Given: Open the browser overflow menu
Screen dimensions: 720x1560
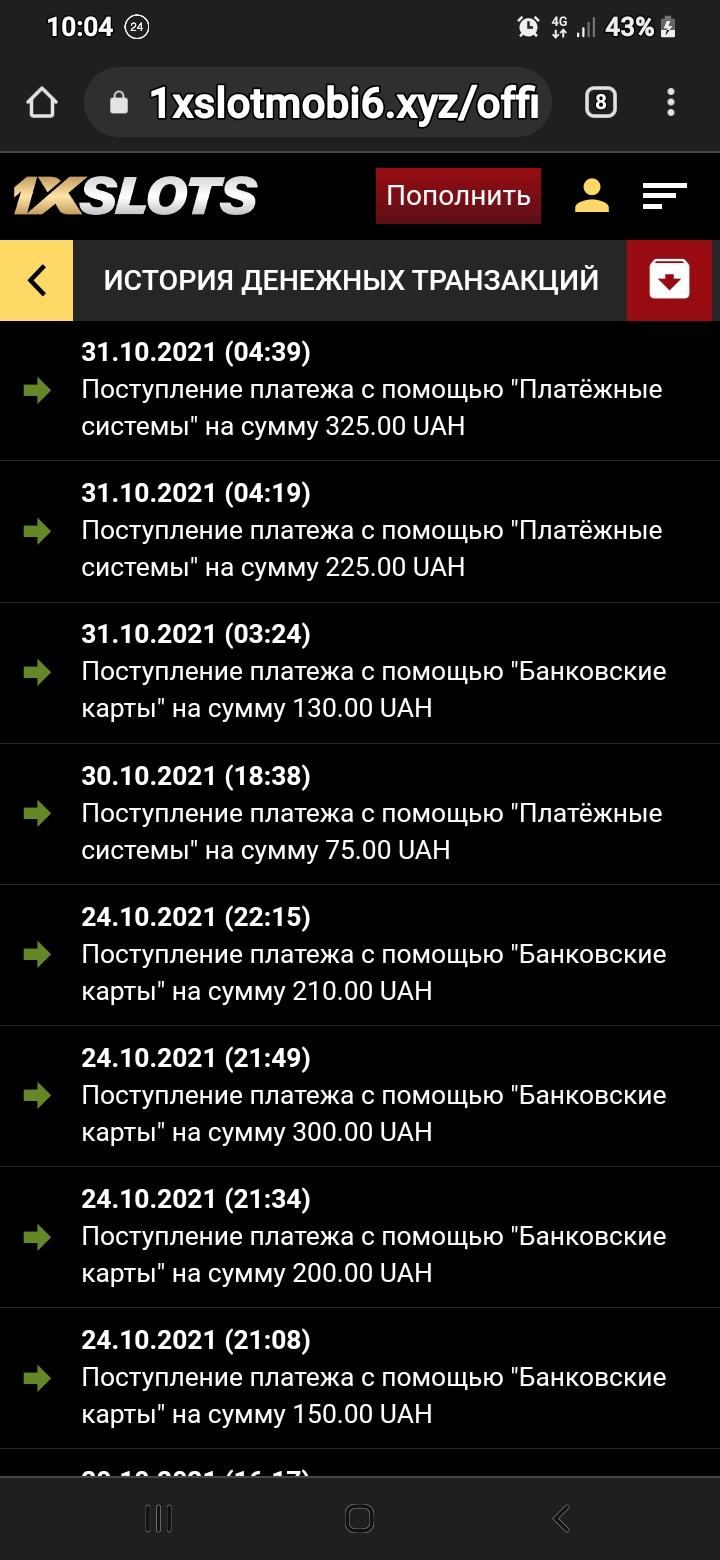Looking at the screenshot, I should pos(671,103).
